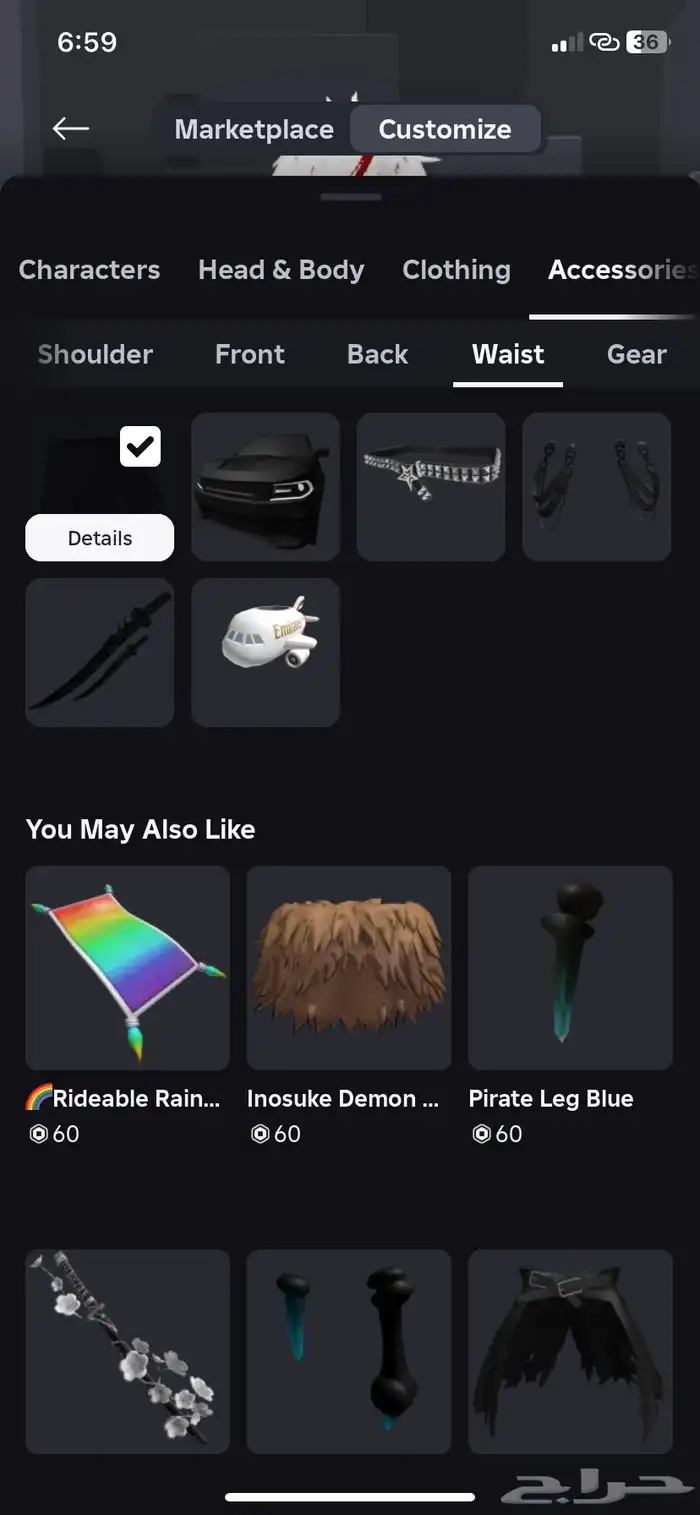Tap the Details button on equipped item

(x=100, y=538)
